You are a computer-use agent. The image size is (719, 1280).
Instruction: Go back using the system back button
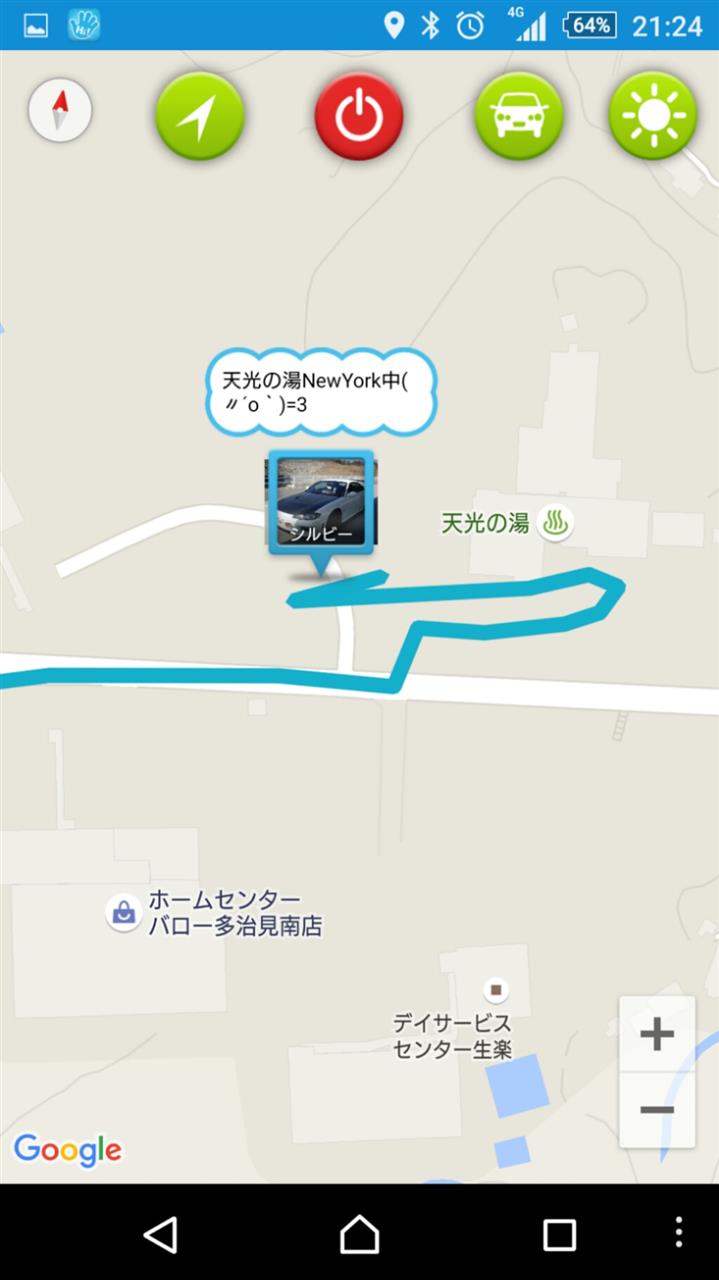click(161, 1234)
